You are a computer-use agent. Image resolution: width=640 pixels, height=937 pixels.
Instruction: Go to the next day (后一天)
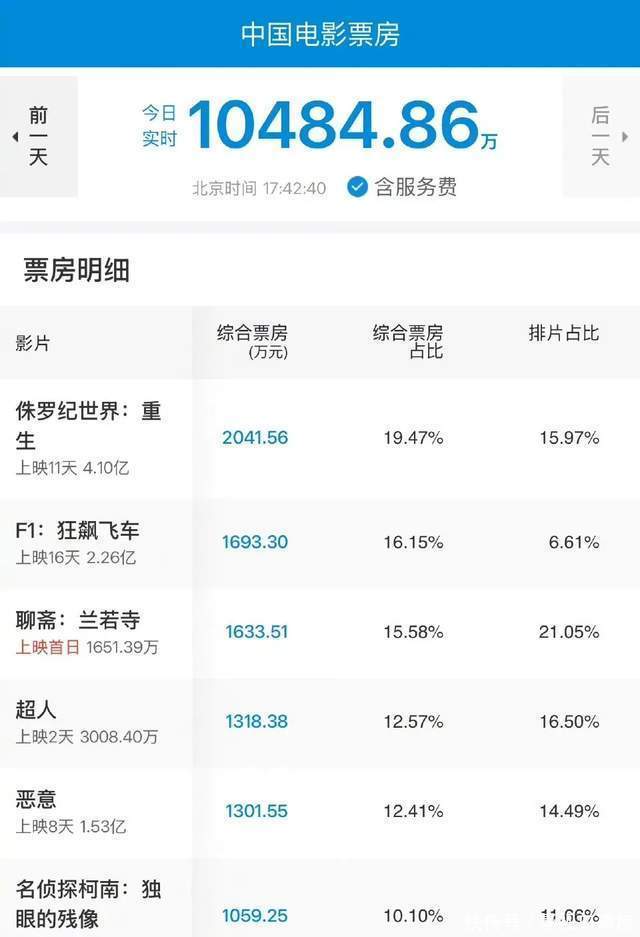click(x=600, y=136)
